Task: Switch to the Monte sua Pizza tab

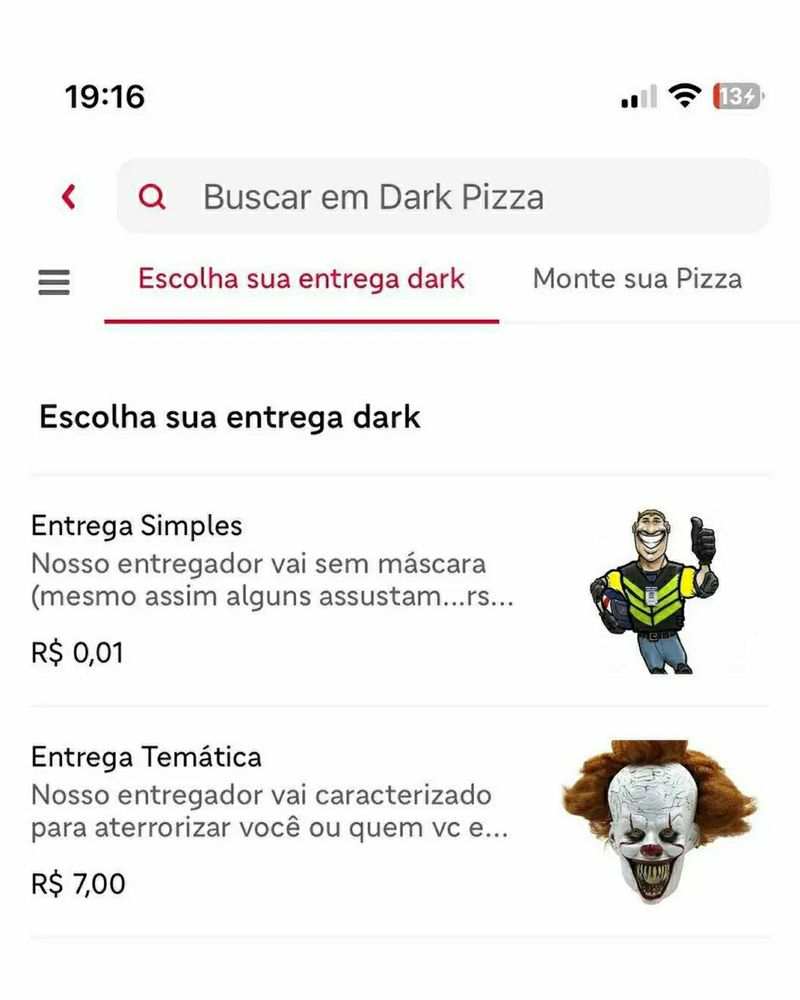Action: coord(637,278)
